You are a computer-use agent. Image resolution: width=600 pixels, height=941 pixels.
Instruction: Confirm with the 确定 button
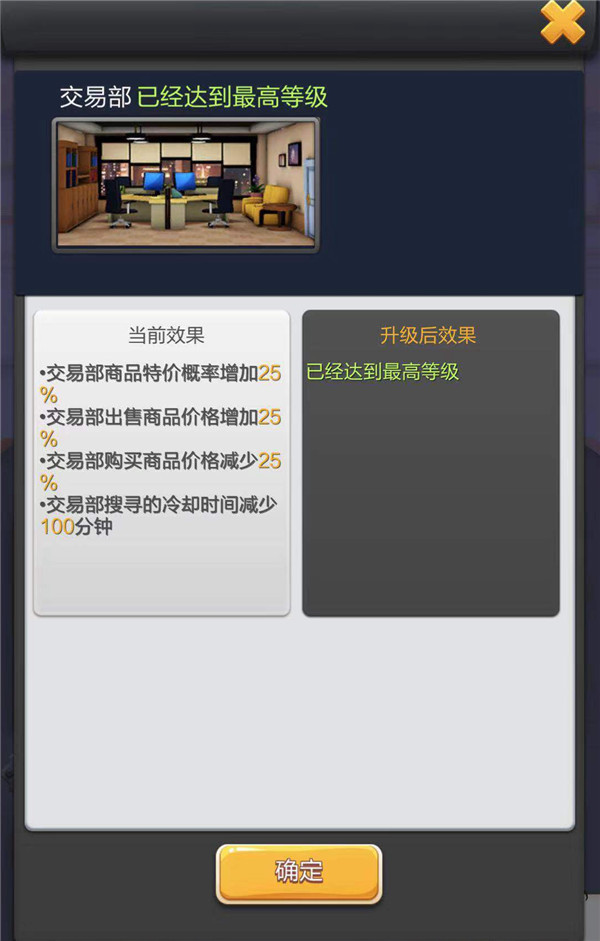pyautogui.click(x=299, y=872)
